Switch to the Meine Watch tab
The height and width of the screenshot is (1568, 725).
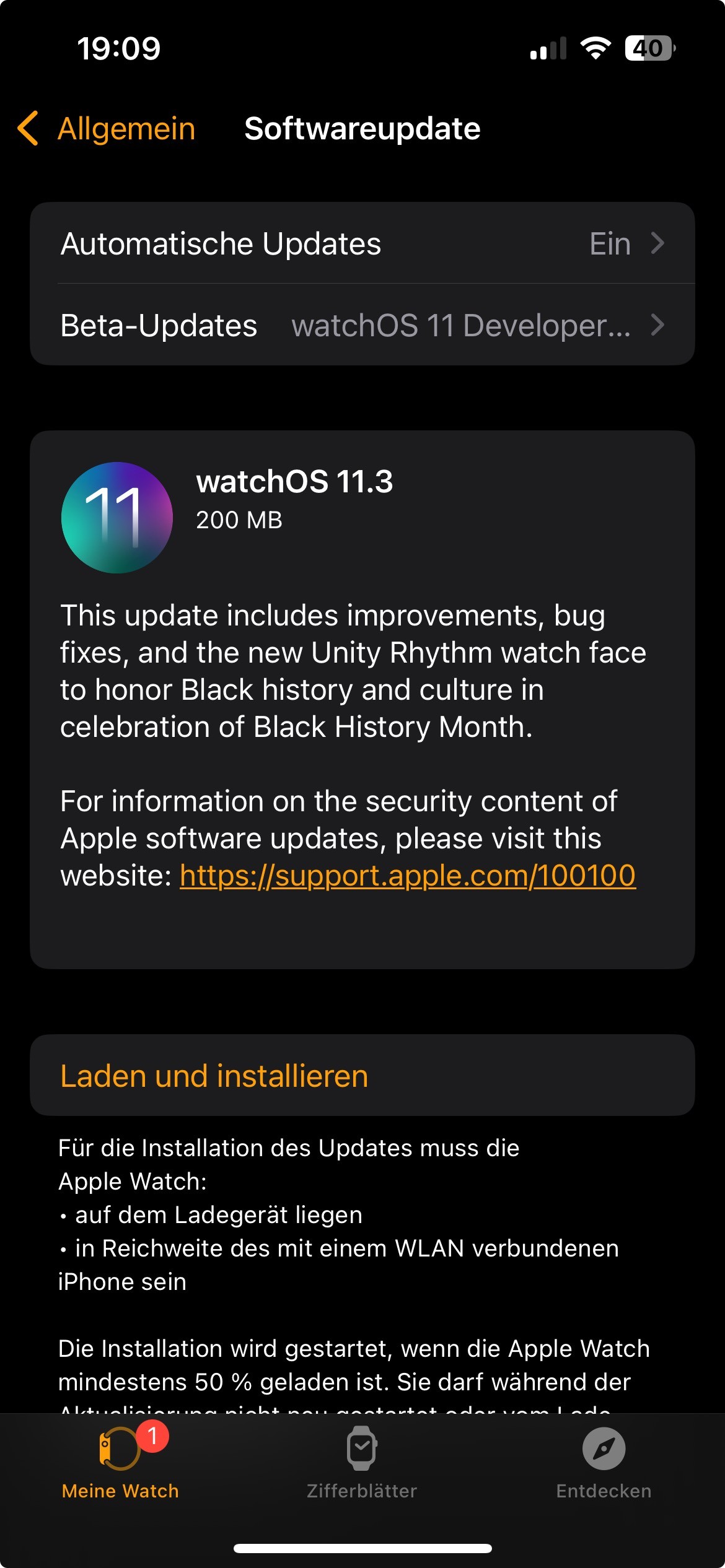coord(120,1463)
